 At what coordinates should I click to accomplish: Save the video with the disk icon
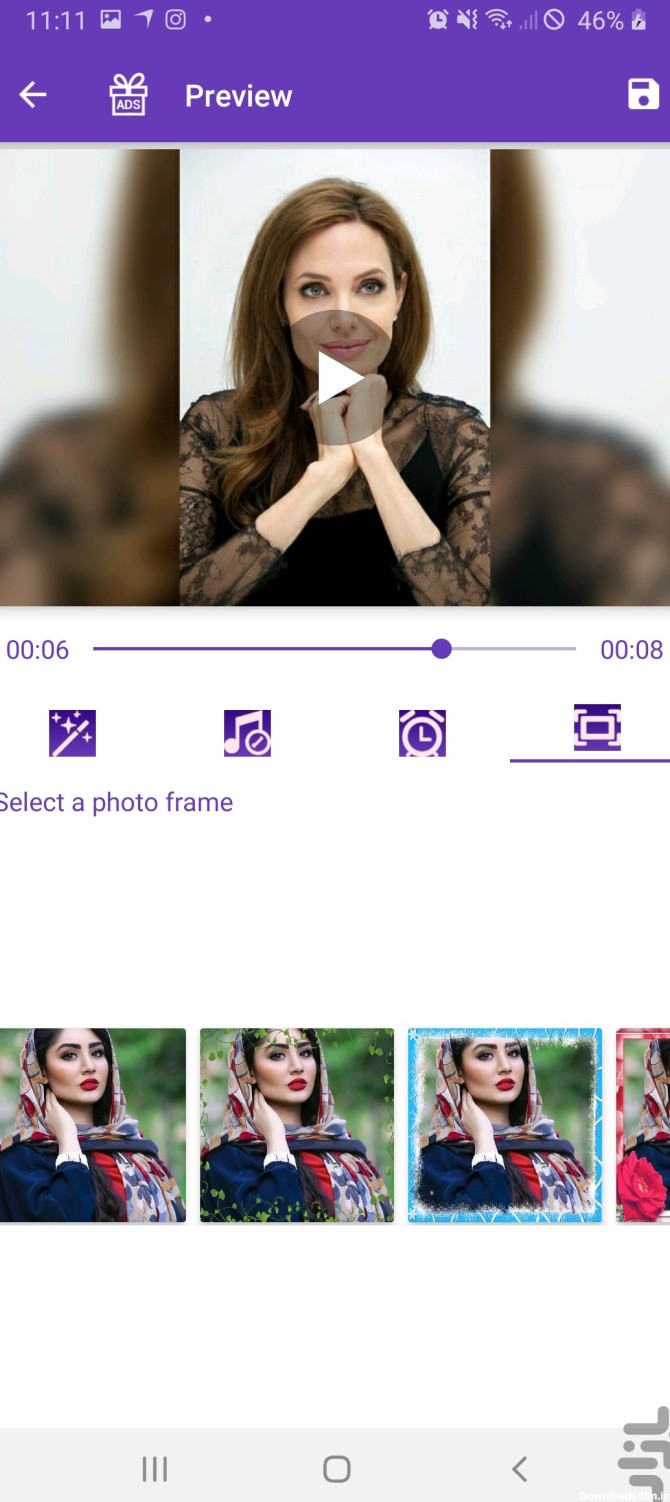[643, 94]
